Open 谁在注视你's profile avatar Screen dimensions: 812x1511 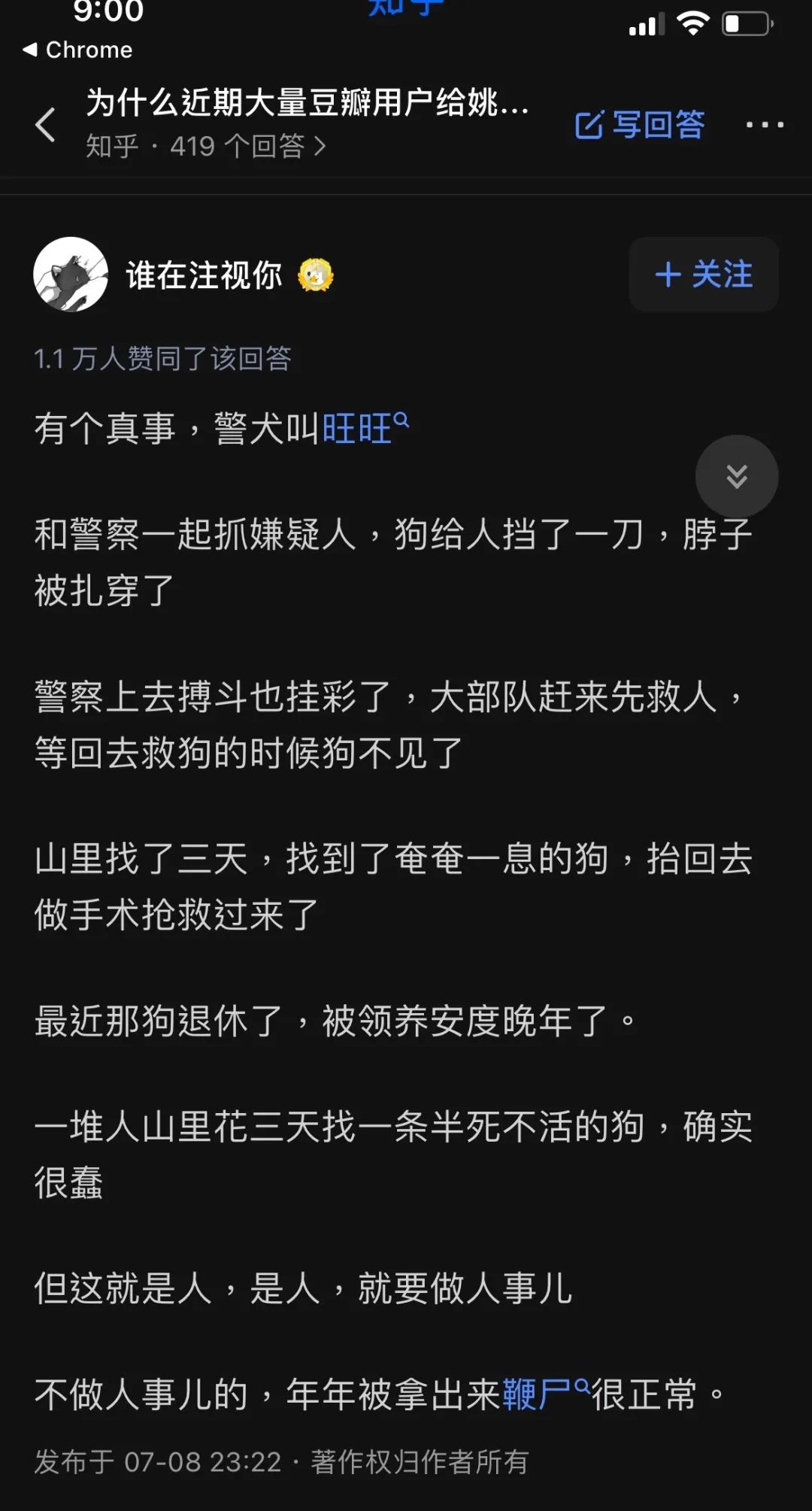pyautogui.click(x=71, y=275)
